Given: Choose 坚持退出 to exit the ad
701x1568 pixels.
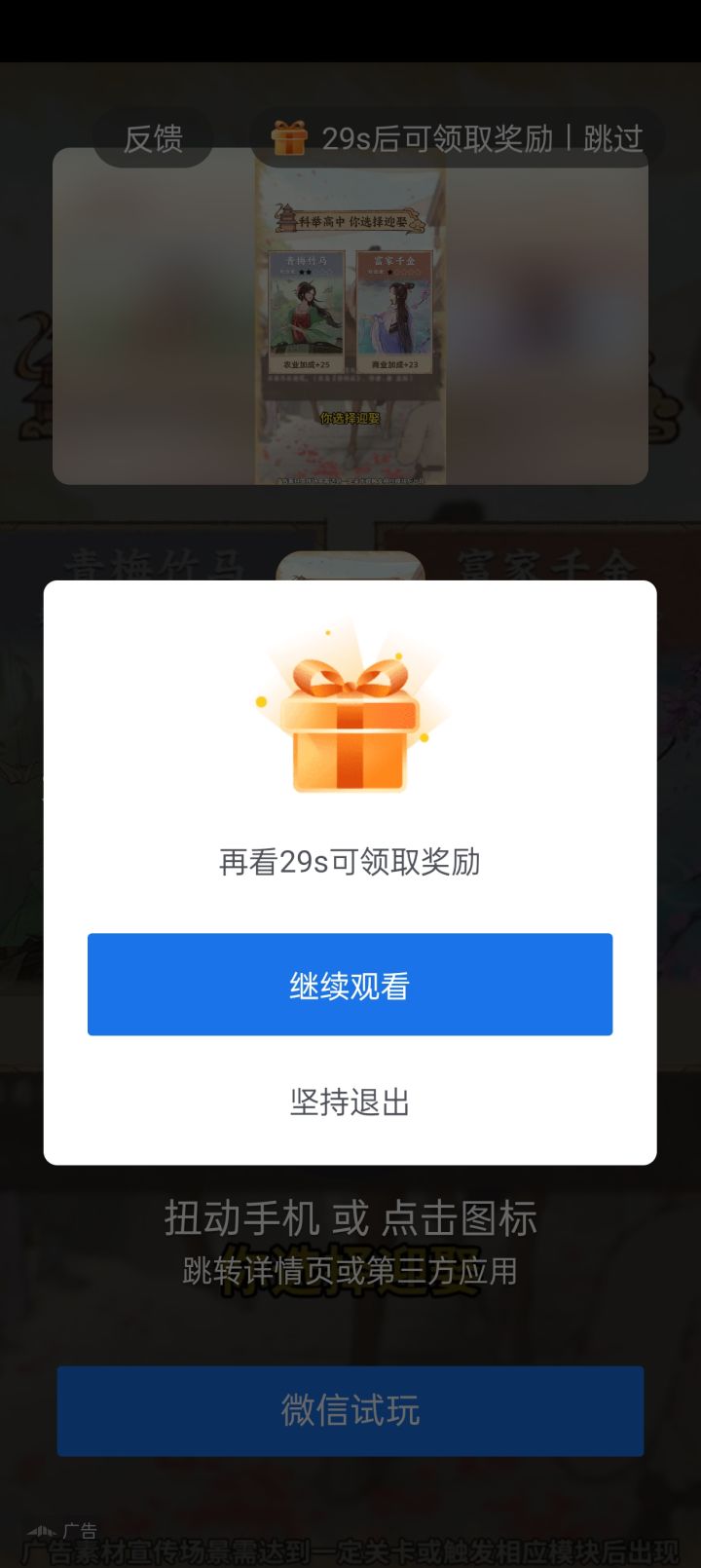Looking at the screenshot, I should coord(349,1103).
